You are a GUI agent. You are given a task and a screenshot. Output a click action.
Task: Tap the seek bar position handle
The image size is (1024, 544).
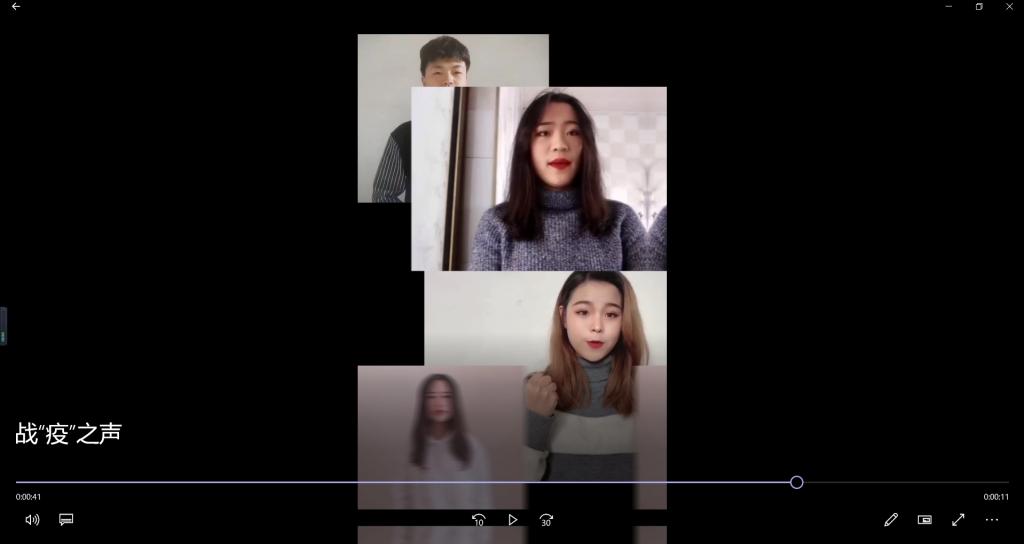click(x=796, y=482)
